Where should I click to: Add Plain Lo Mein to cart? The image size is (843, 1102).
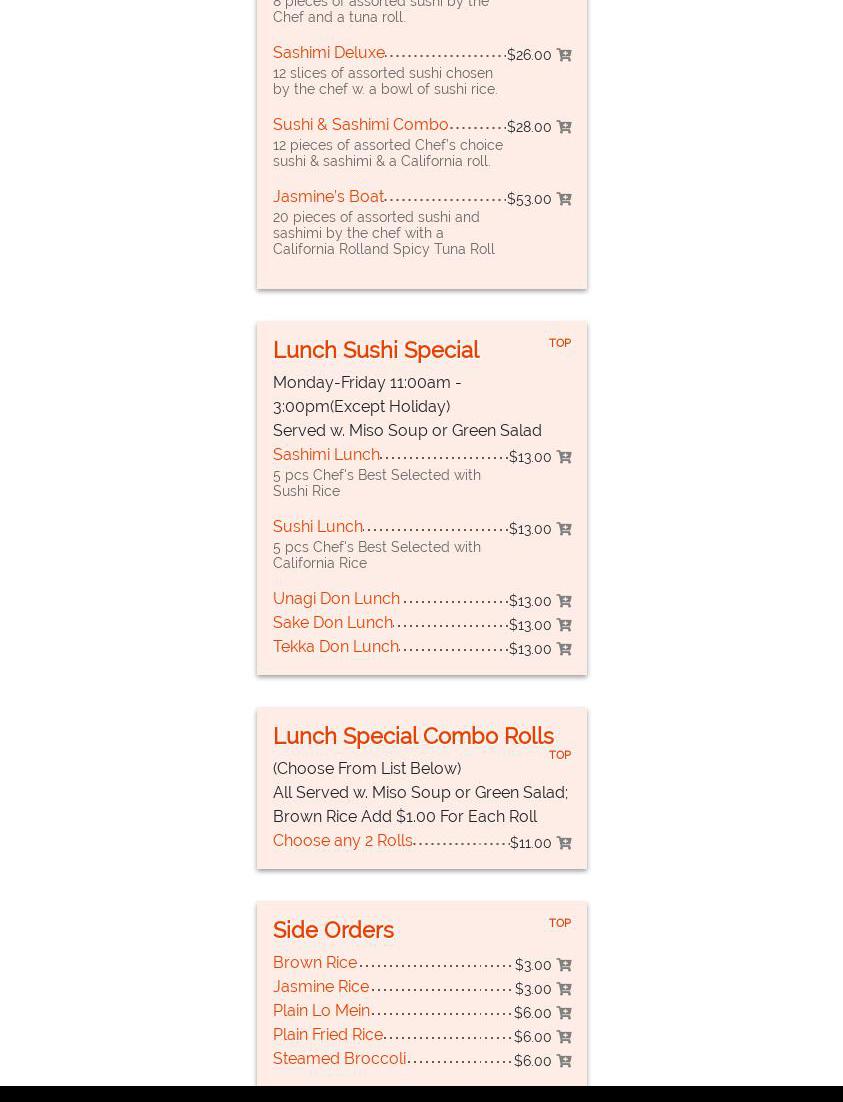564,1013
